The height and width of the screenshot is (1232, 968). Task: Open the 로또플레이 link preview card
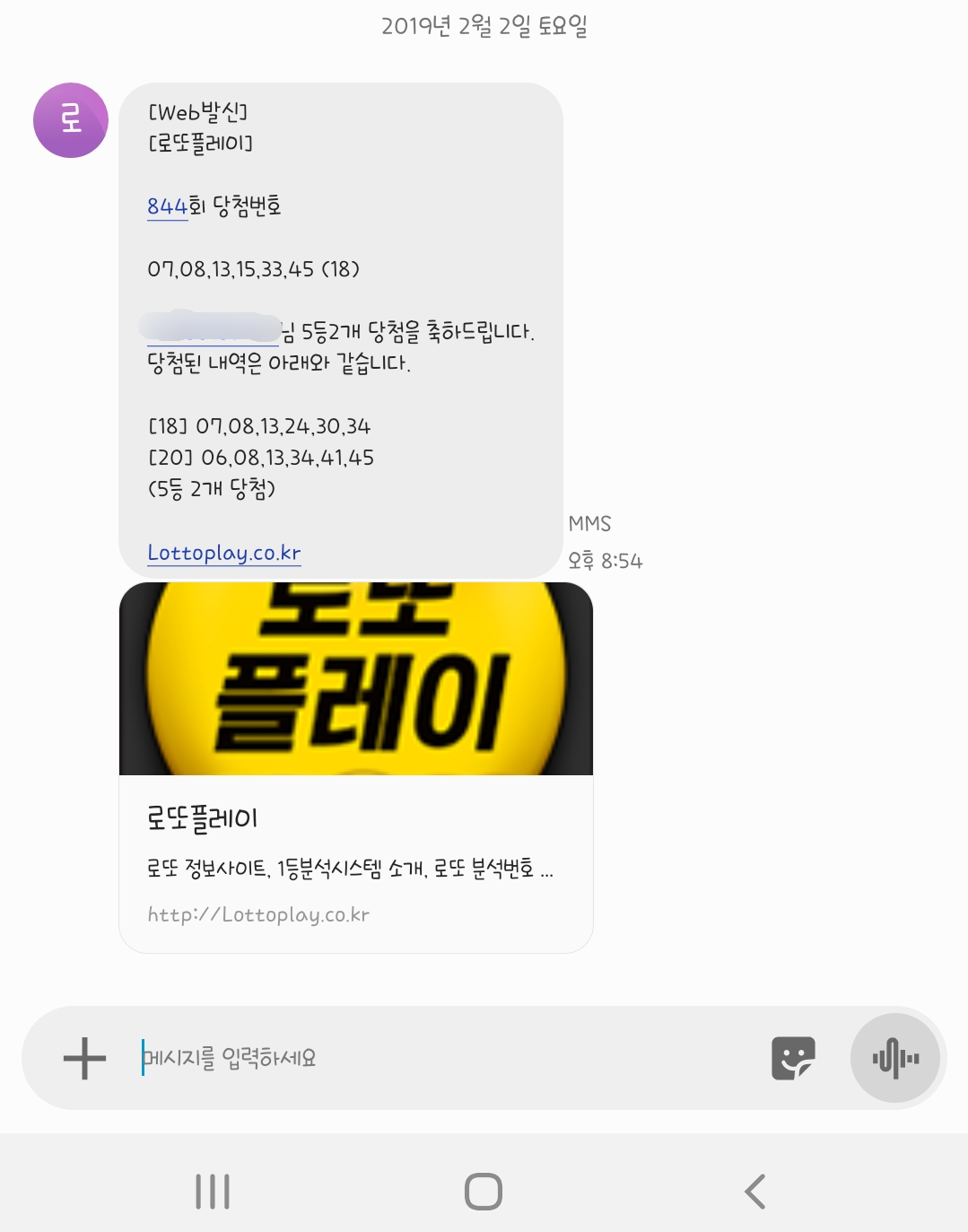(356, 767)
